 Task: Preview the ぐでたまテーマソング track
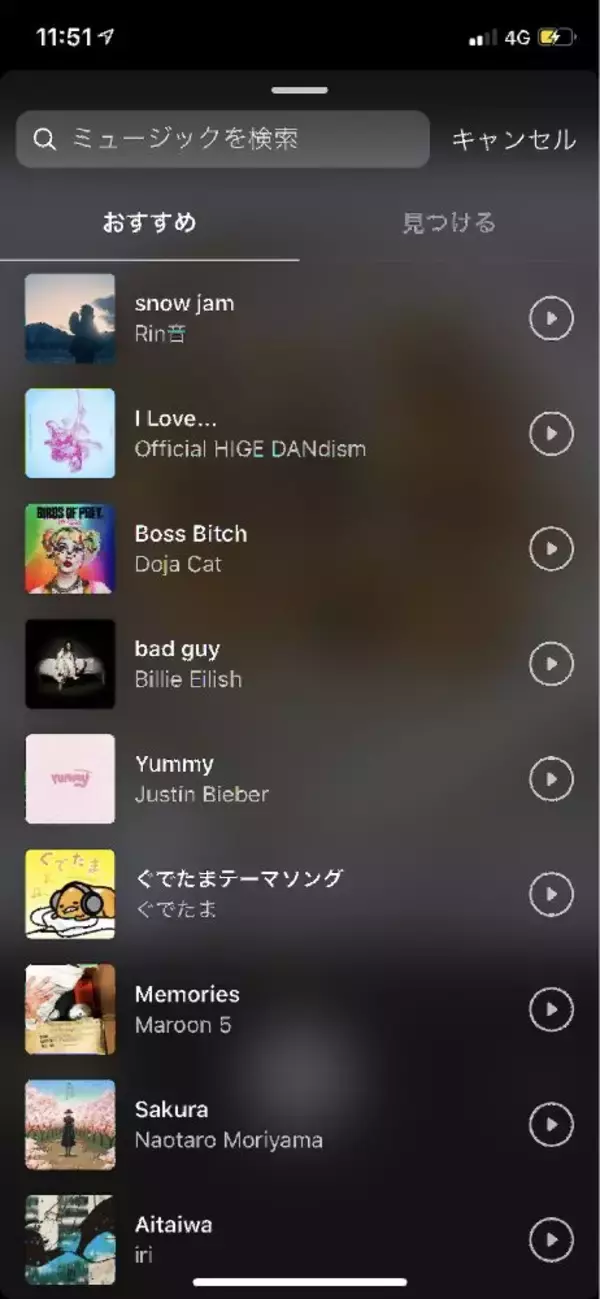click(x=551, y=894)
